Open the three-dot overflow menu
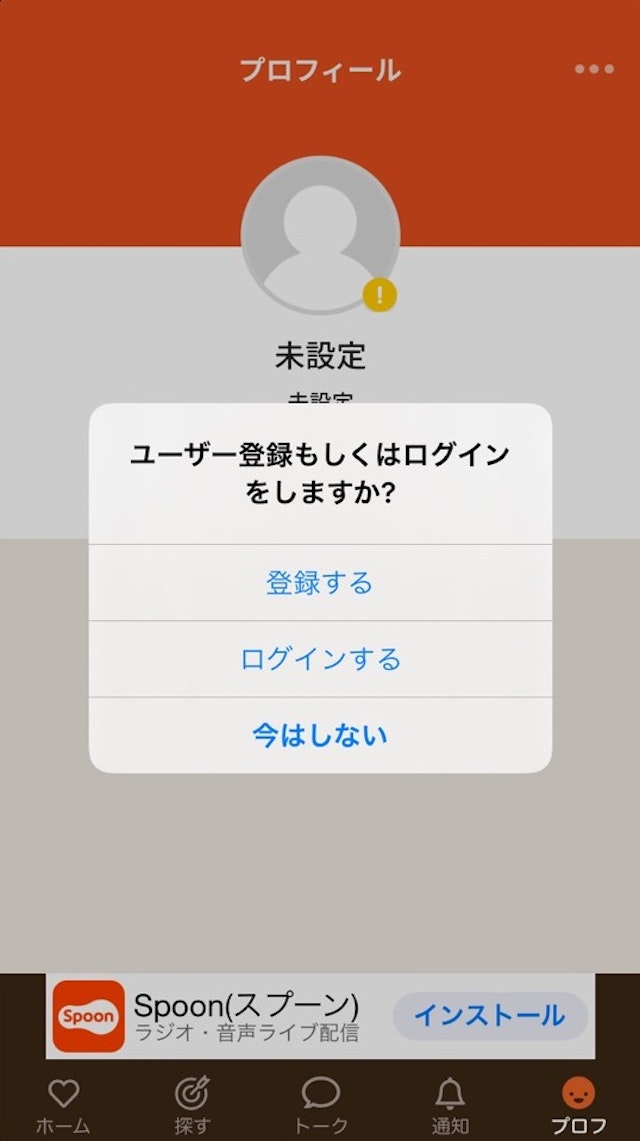This screenshot has width=640, height=1141. 594,69
